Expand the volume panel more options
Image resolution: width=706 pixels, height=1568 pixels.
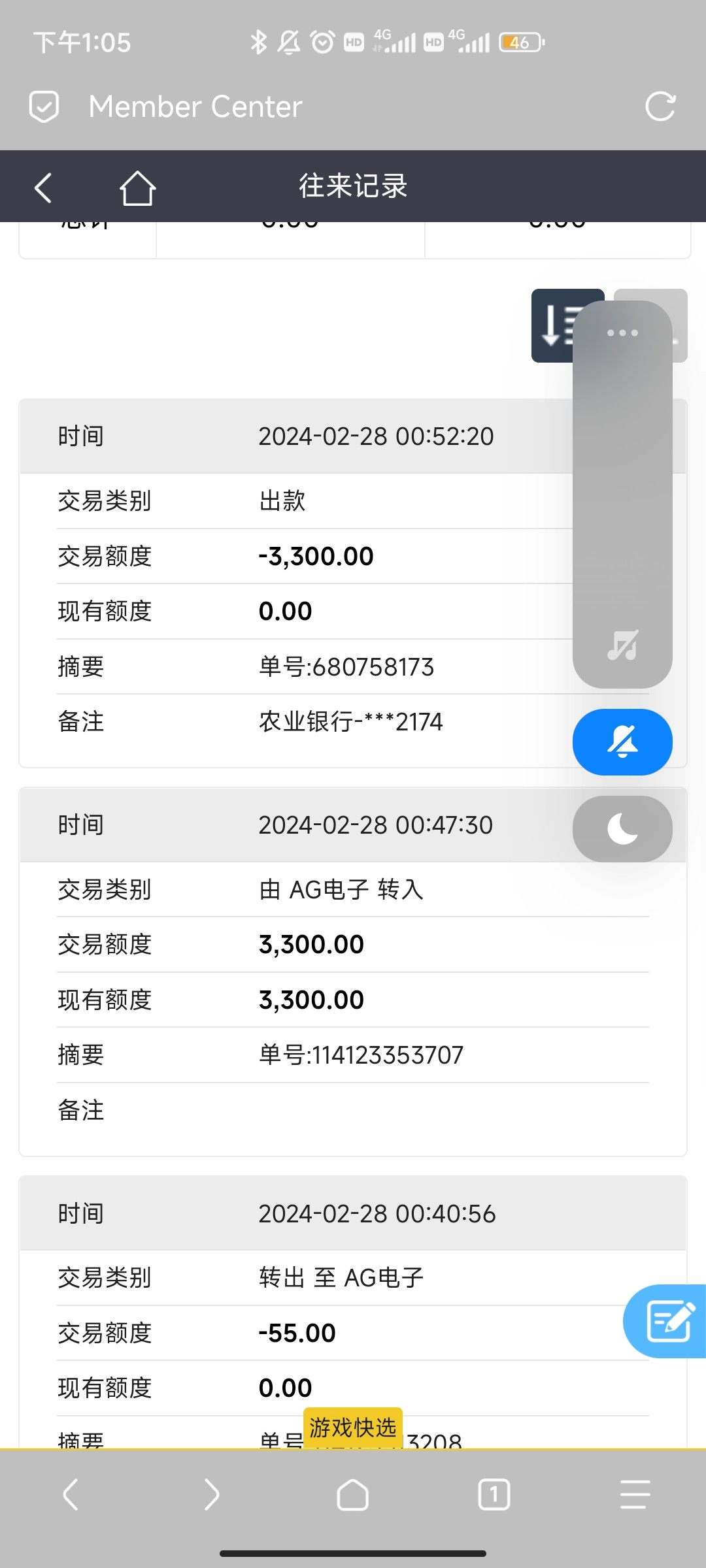pyautogui.click(x=622, y=333)
